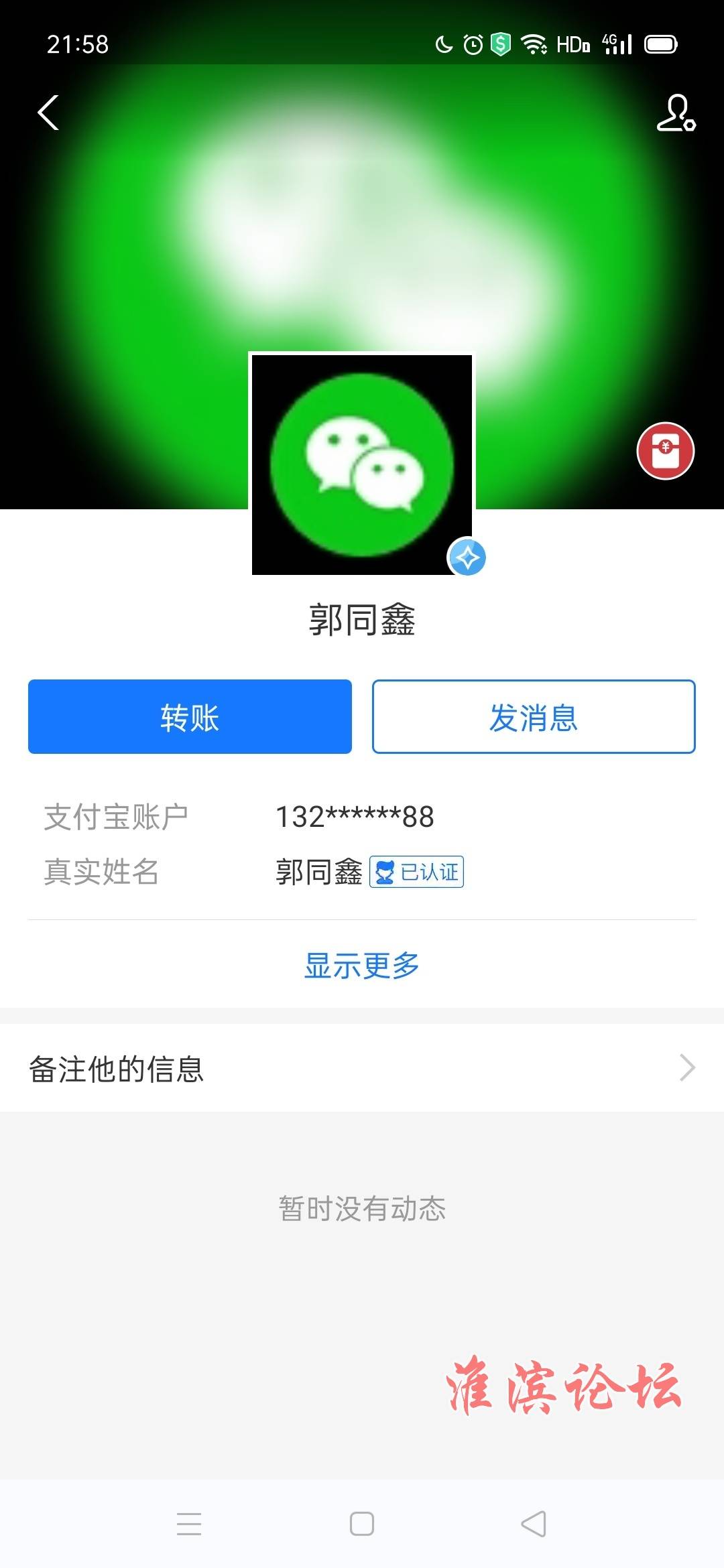
Task: Tap the 转账 transfer button
Action: click(190, 717)
